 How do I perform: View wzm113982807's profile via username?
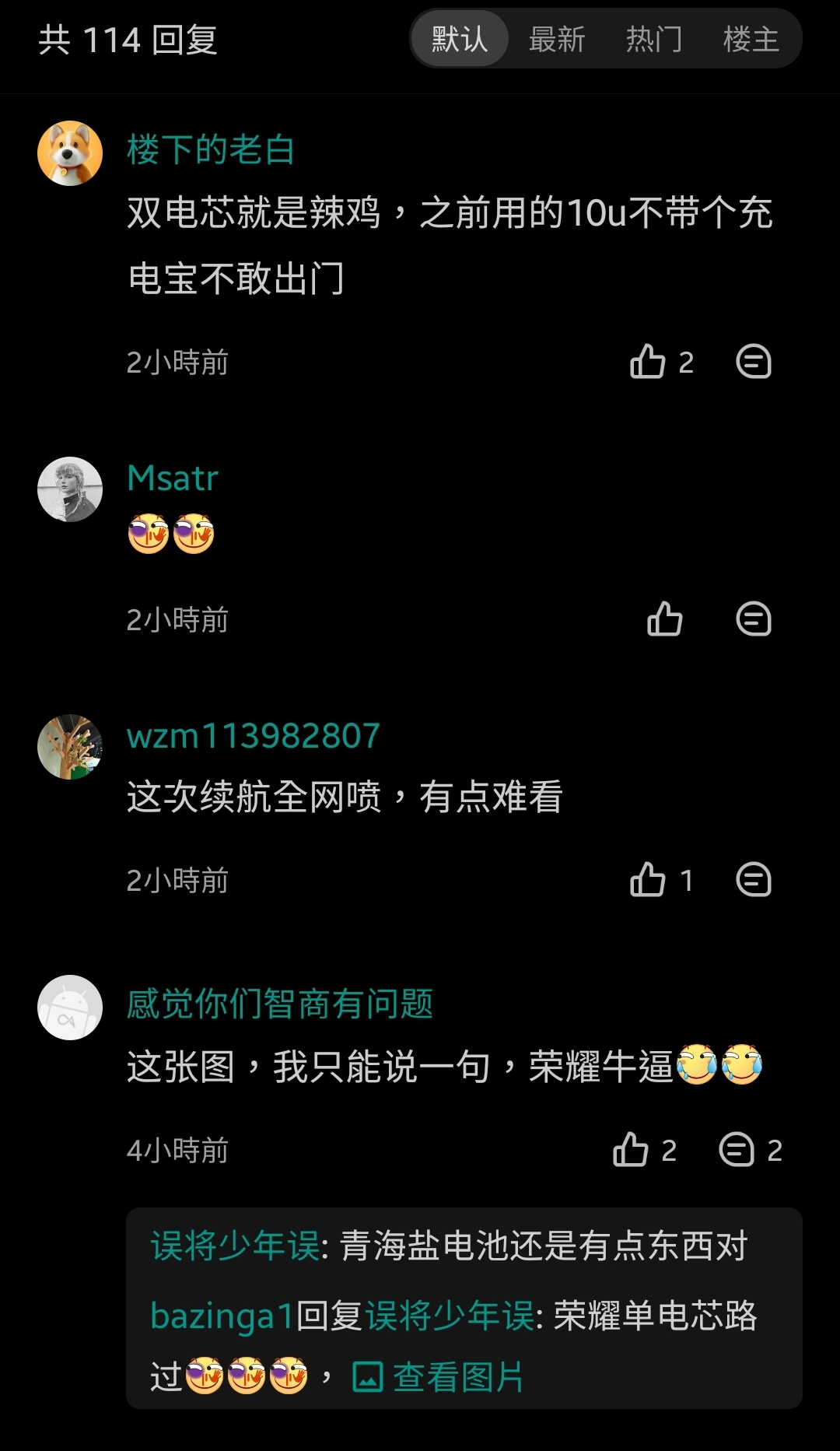pyautogui.click(x=253, y=736)
